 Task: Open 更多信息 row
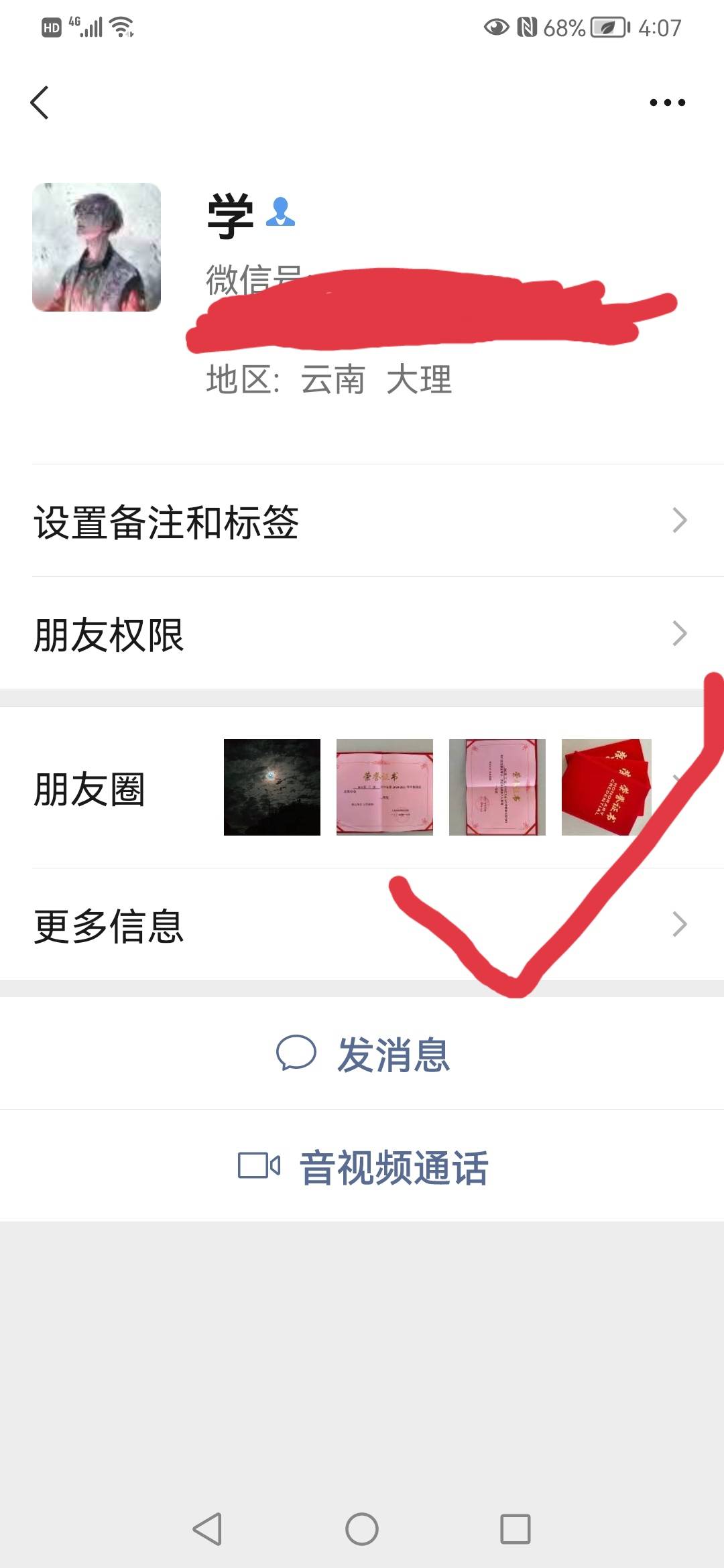[x=362, y=925]
